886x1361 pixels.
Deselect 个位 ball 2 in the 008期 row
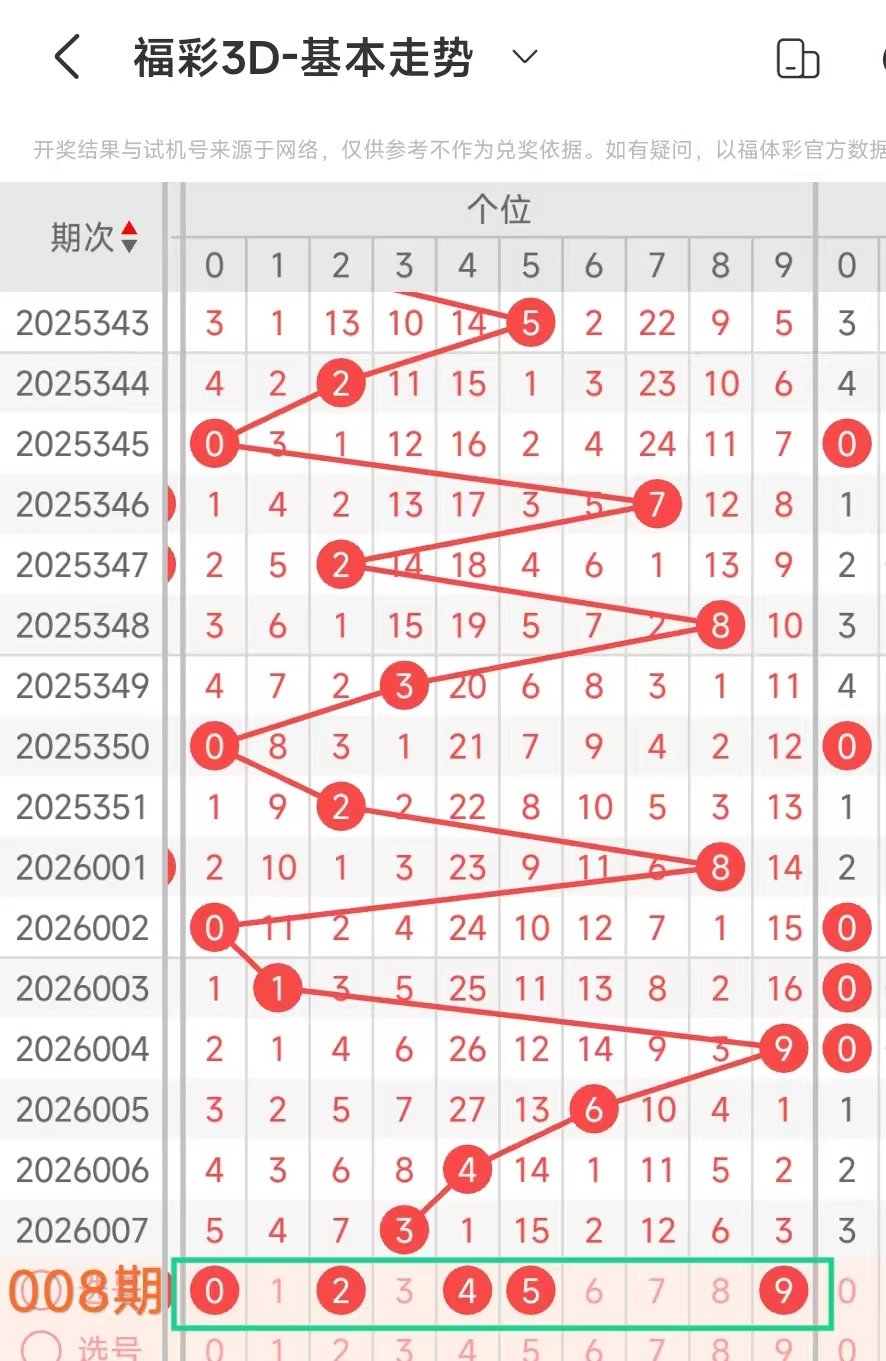[x=341, y=1291]
